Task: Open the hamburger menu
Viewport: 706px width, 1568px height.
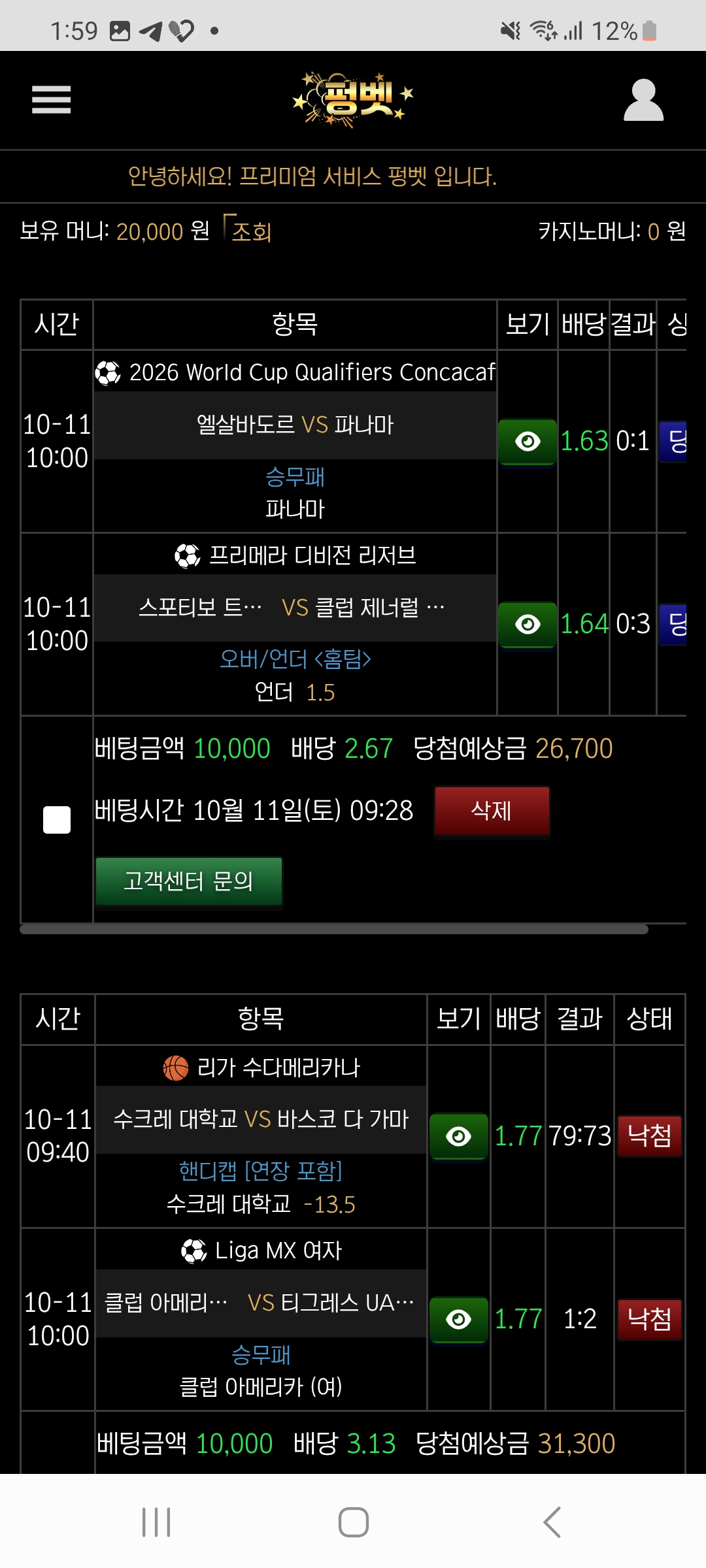Action: [x=51, y=100]
